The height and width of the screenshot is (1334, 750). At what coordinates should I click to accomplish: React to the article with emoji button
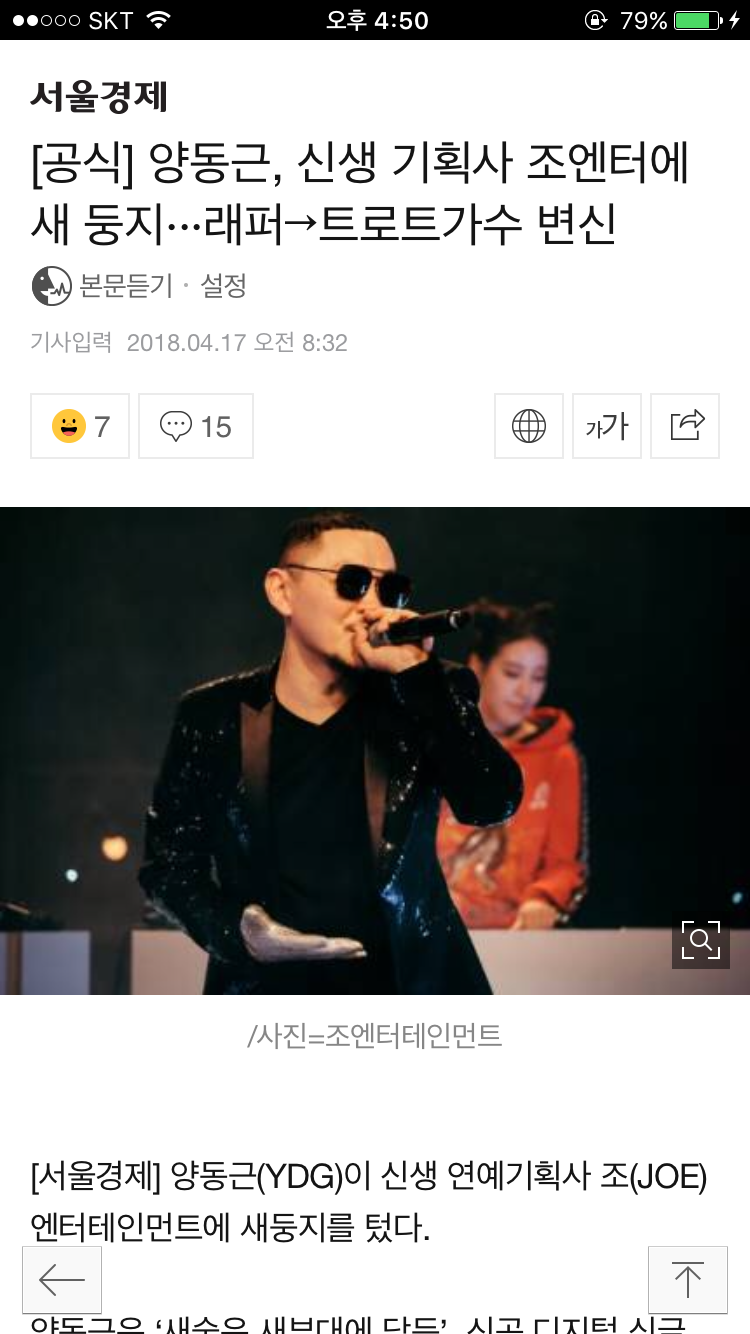(x=80, y=426)
